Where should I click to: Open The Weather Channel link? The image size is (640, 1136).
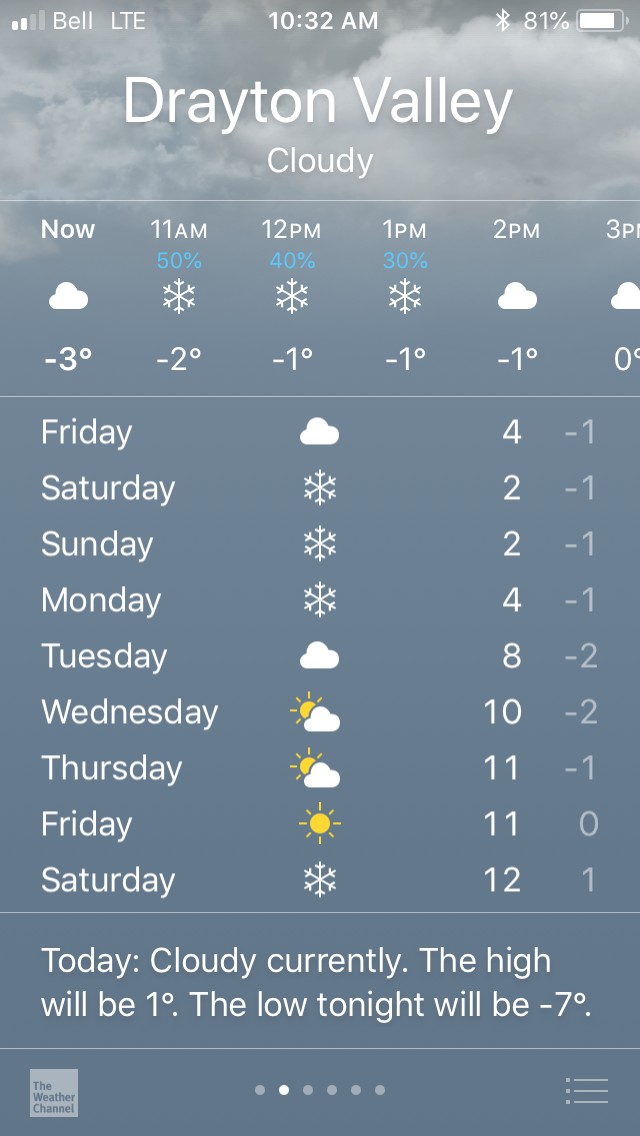coord(54,1092)
